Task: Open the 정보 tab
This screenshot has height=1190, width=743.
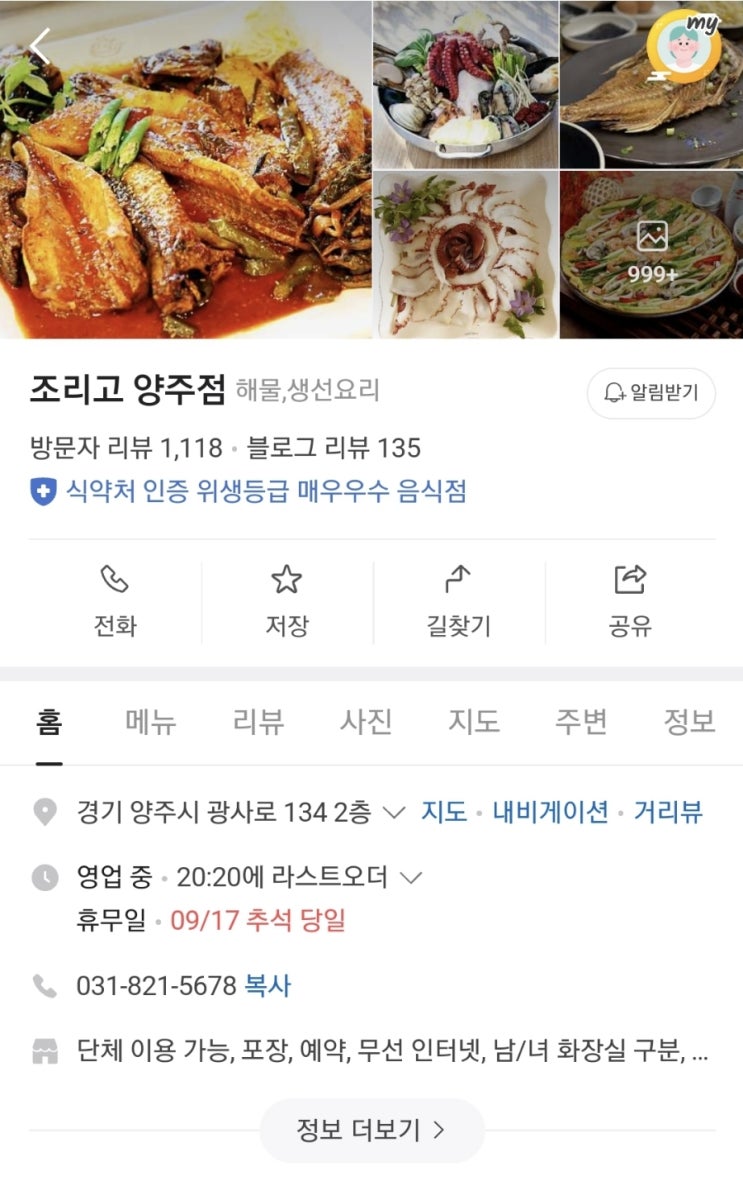Action: [x=689, y=722]
